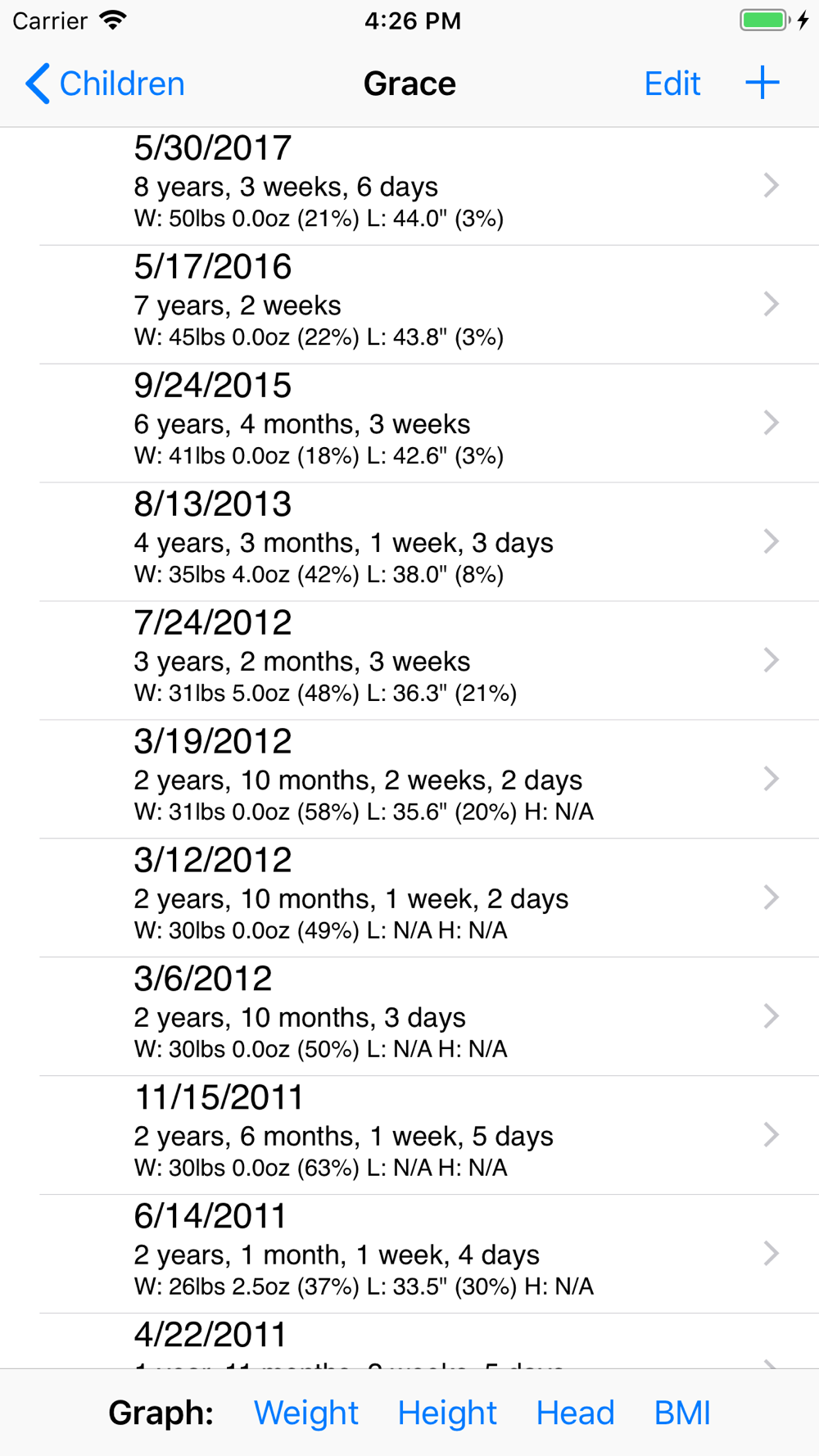This screenshot has width=819, height=1456.
Task: Show the Height graph
Action: pos(447,1413)
